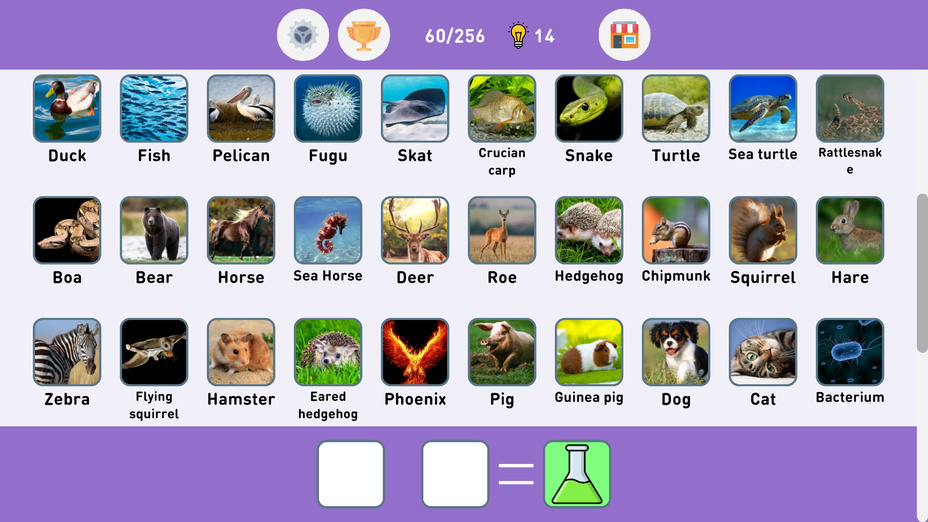Select the Sea turtle element
The image size is (928, 522).
pyautogui.click(x=763, y=108)
